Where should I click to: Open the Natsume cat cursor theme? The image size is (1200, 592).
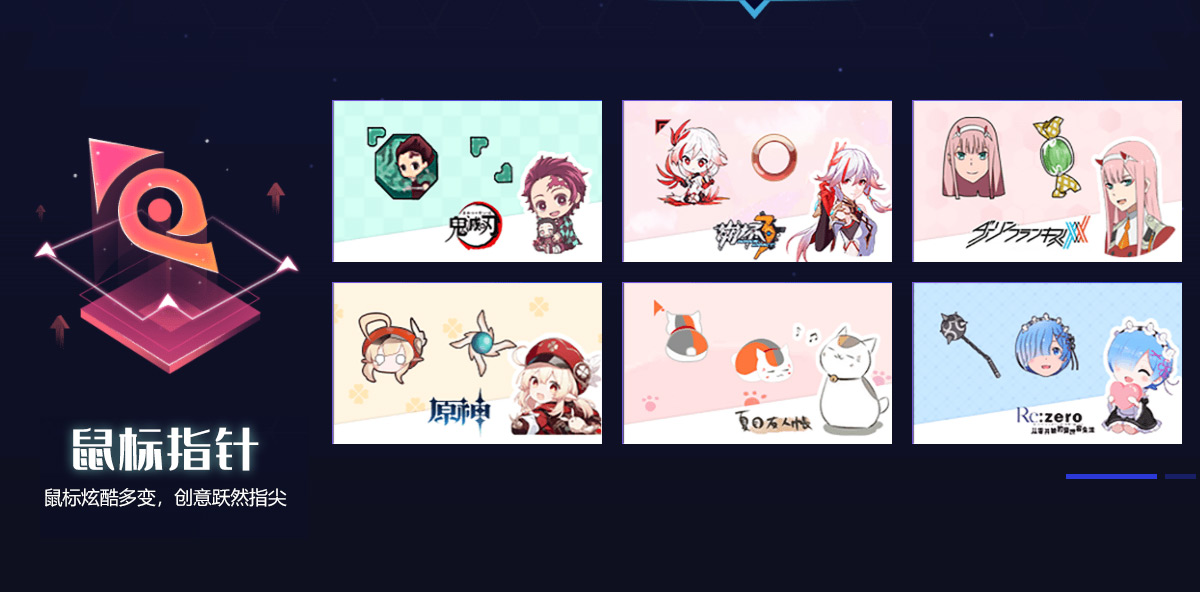(757, 363)
